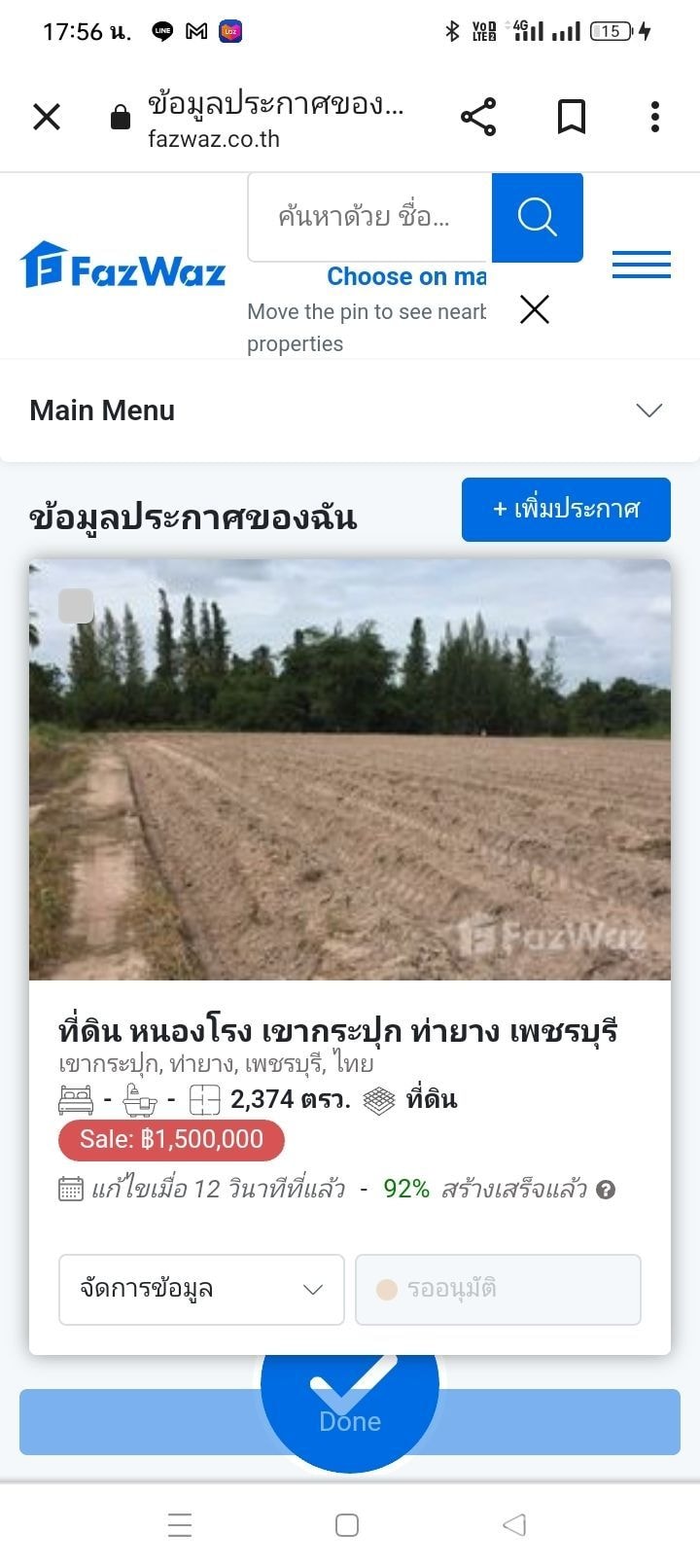Bookmark the page using the bookmark icon

570,116
